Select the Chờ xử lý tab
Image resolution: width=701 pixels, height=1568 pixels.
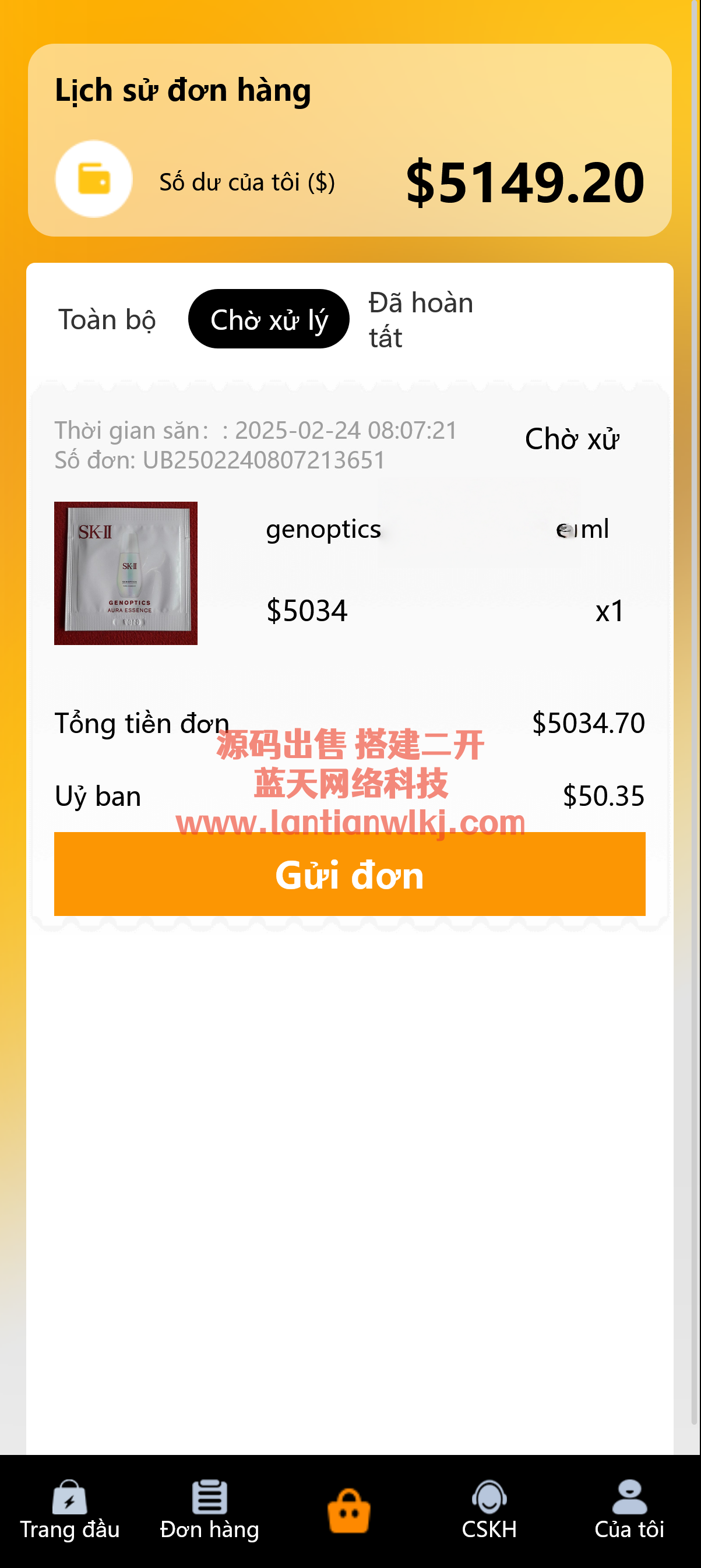click(269, 319)
